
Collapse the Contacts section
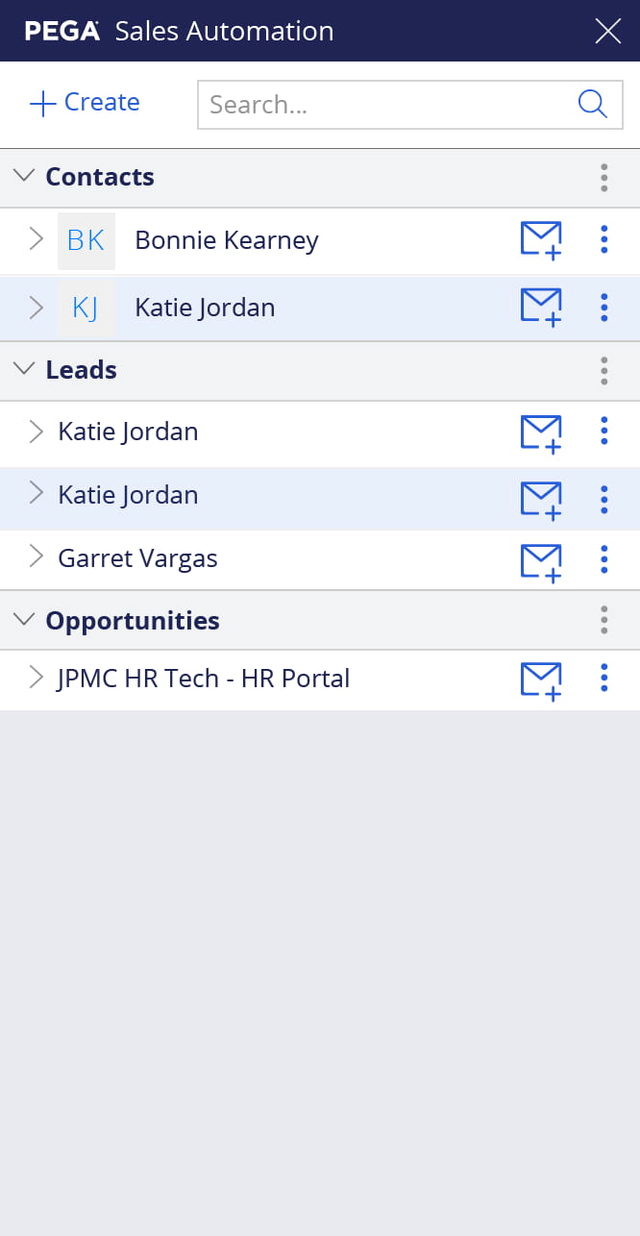[24, 177]
